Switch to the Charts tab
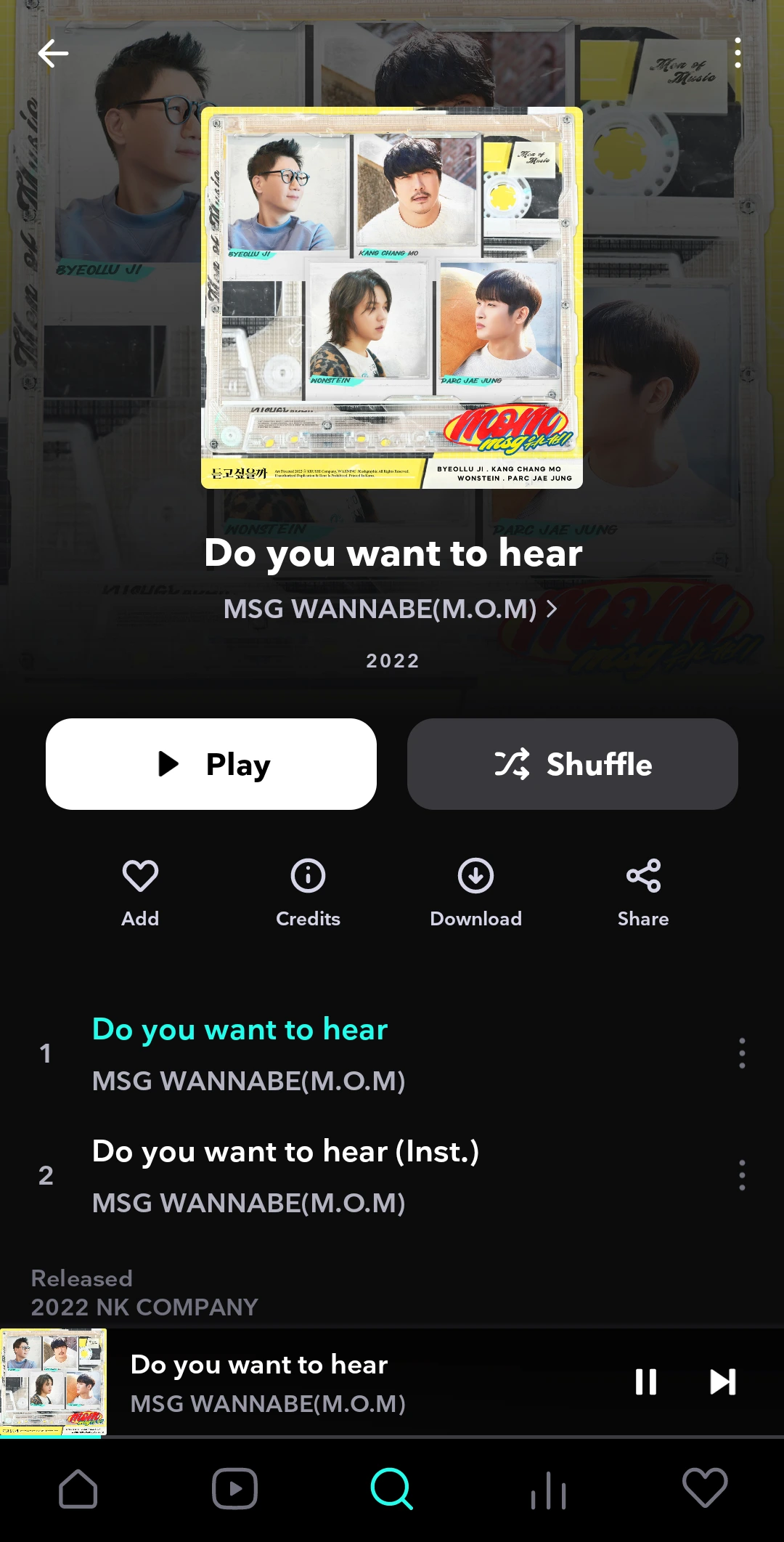The height and width of the screenshot is (1542, 784). click(x=549, y=1489)
